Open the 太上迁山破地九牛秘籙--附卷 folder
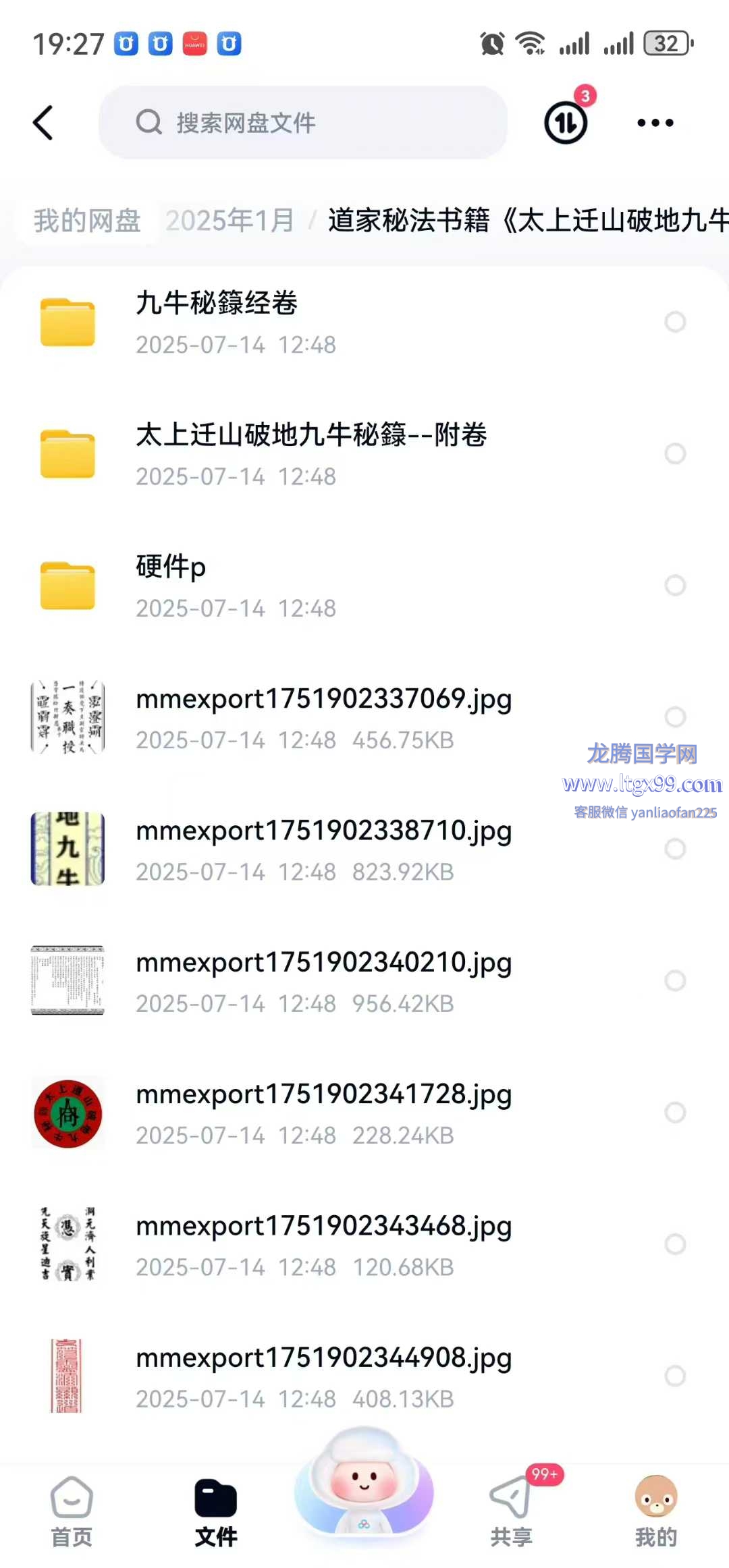This screenshot has height=1568, width=729. 310,453
